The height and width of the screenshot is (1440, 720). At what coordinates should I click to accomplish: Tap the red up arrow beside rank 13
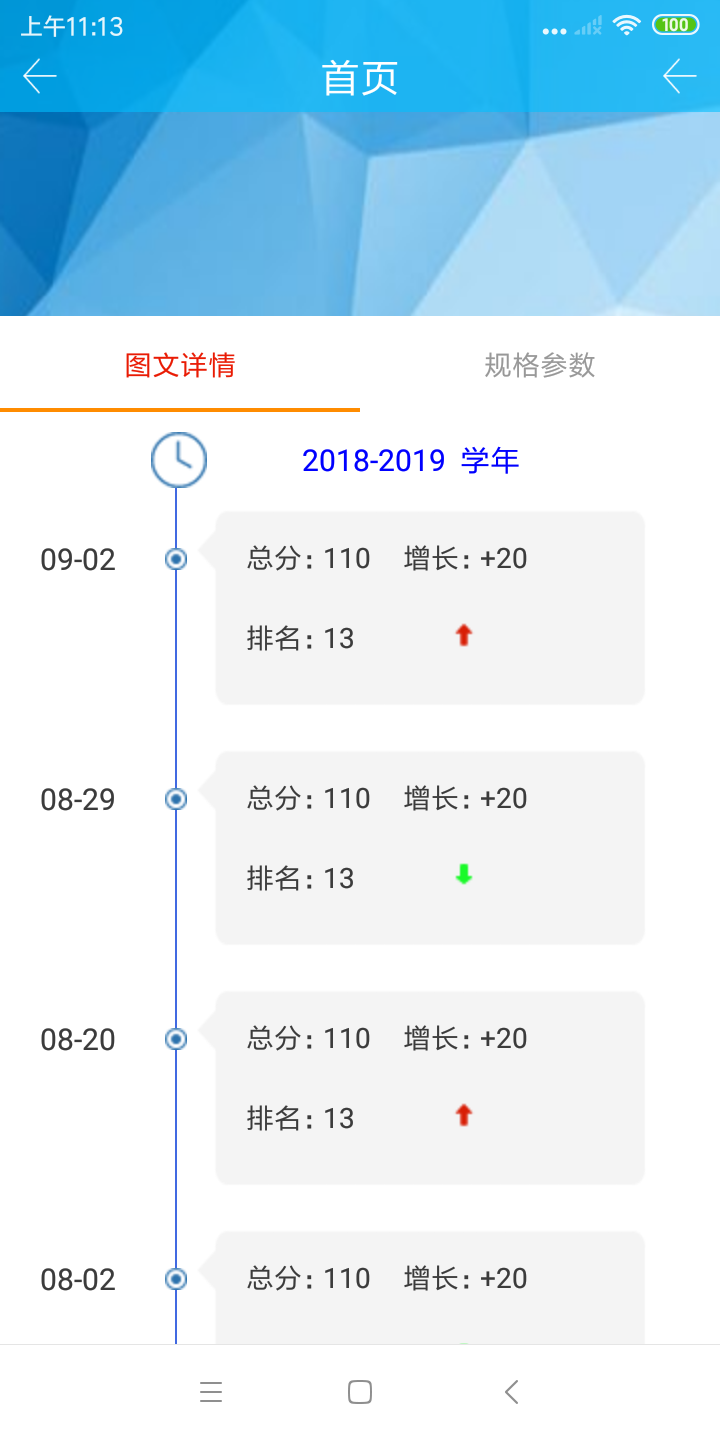[463, 636]
